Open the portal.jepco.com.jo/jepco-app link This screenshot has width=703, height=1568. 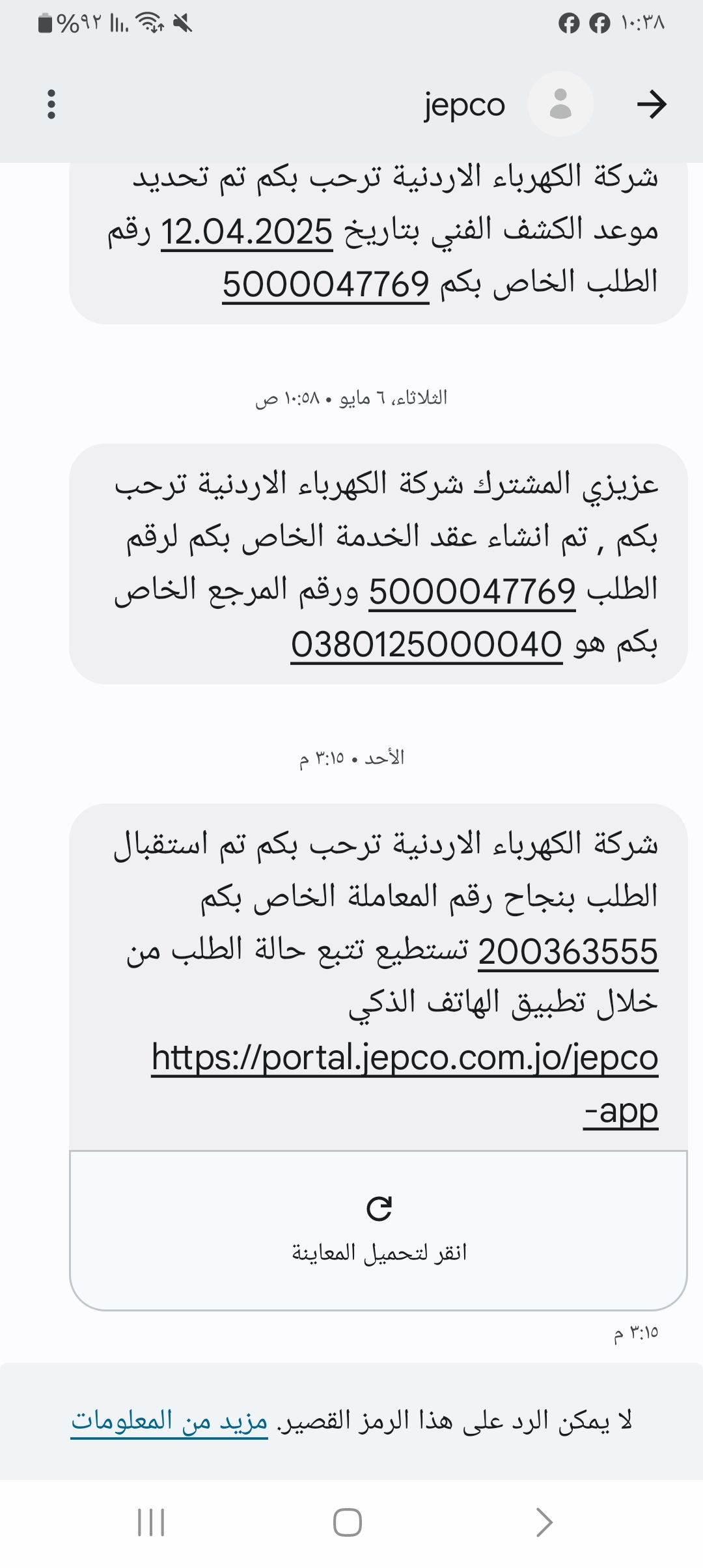pos(405,1057)
